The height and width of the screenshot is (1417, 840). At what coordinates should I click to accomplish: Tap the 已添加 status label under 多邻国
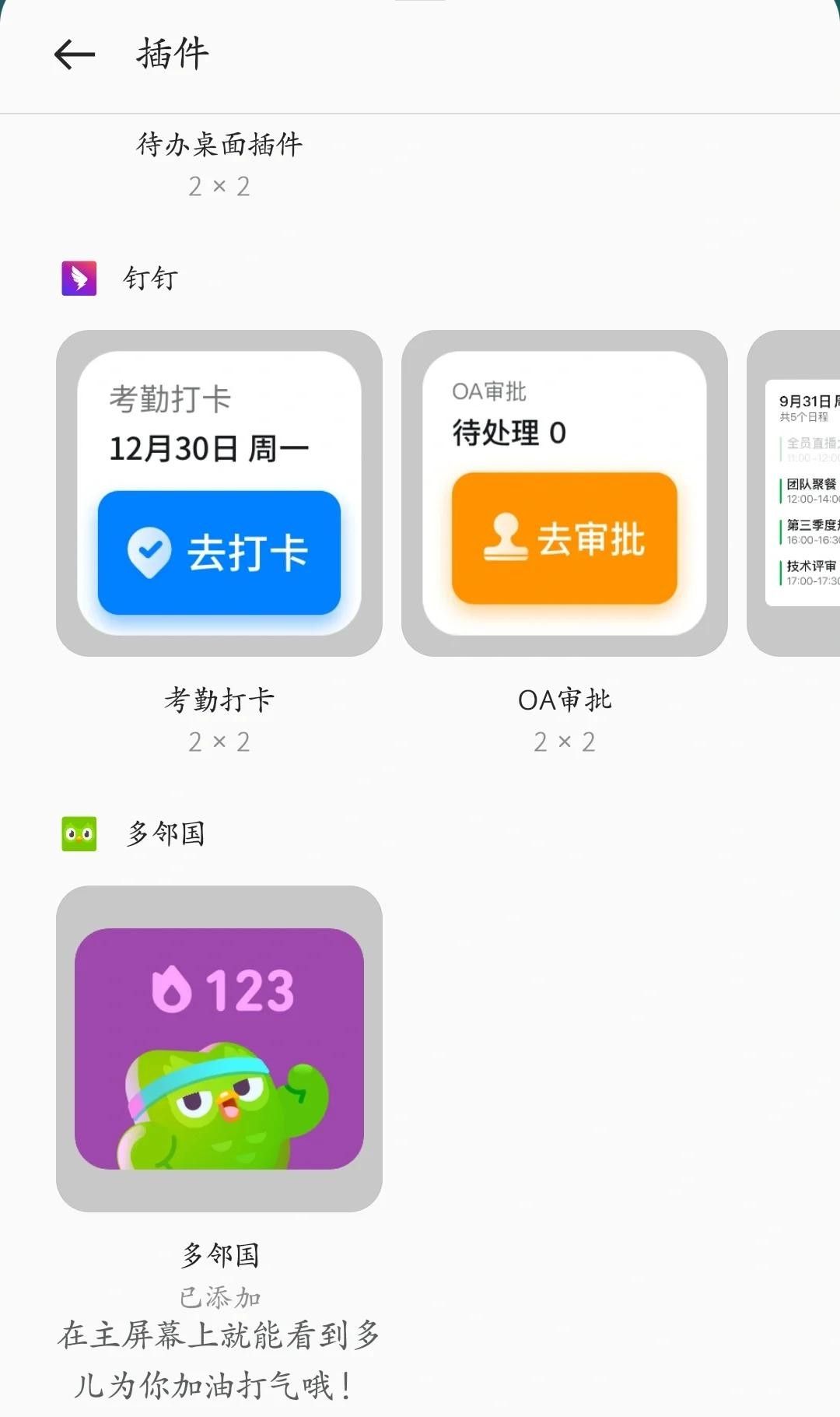(220, 1296)
